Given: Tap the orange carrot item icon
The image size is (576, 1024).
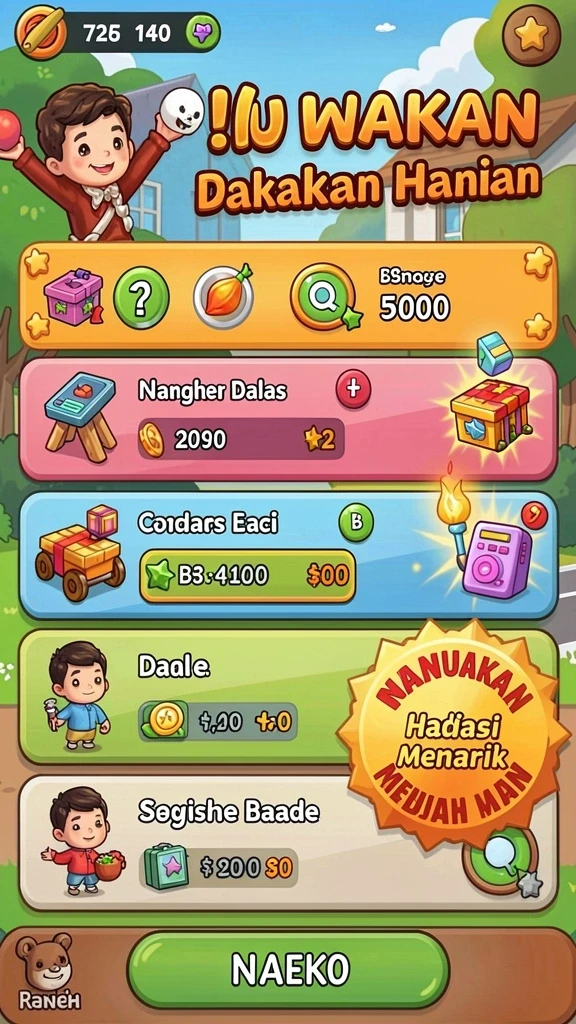Looking at the screenshot, I should click(x=223, y=296).
